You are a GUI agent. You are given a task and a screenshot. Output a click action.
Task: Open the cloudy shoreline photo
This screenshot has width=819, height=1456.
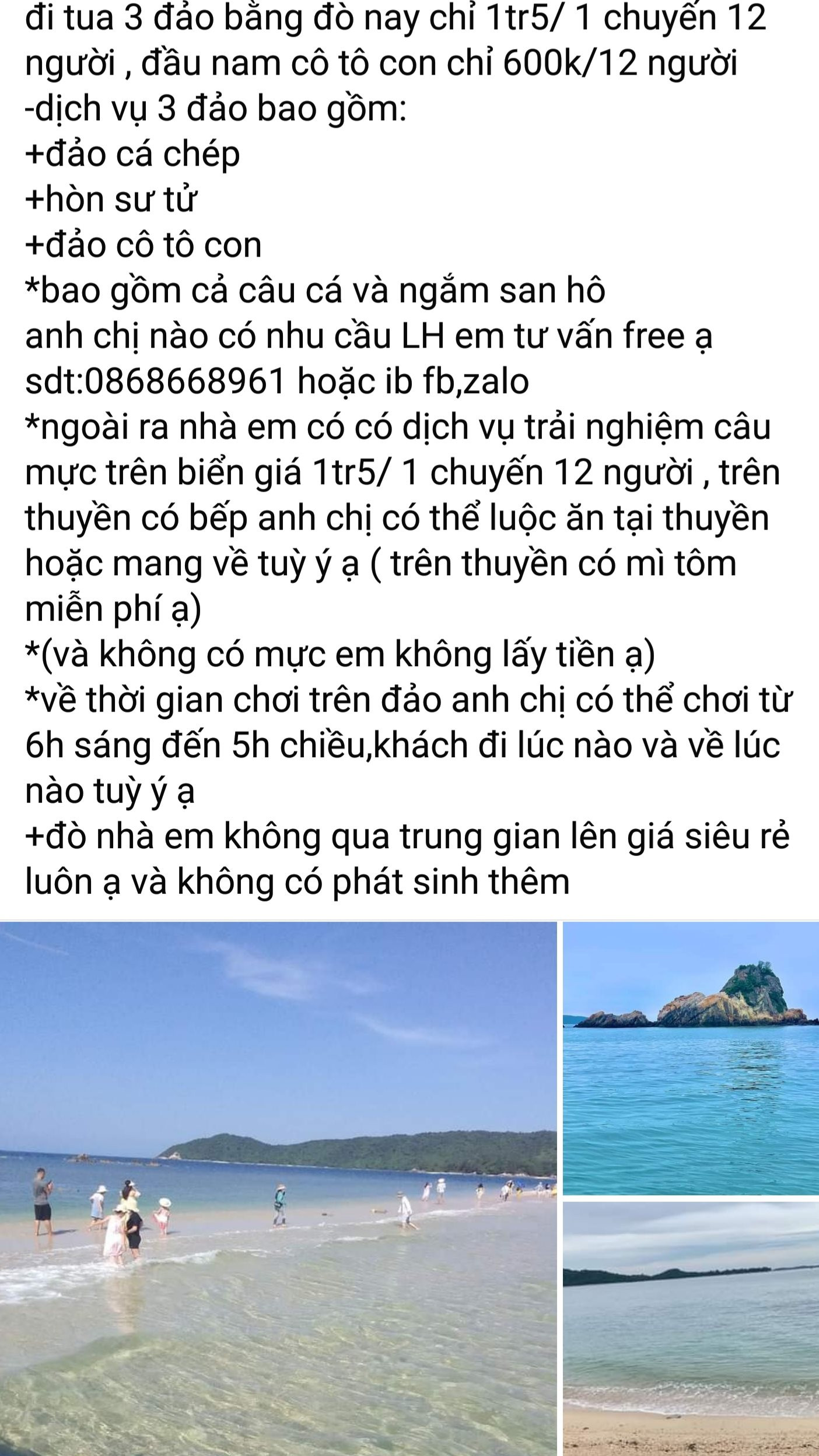point(691,1329)
